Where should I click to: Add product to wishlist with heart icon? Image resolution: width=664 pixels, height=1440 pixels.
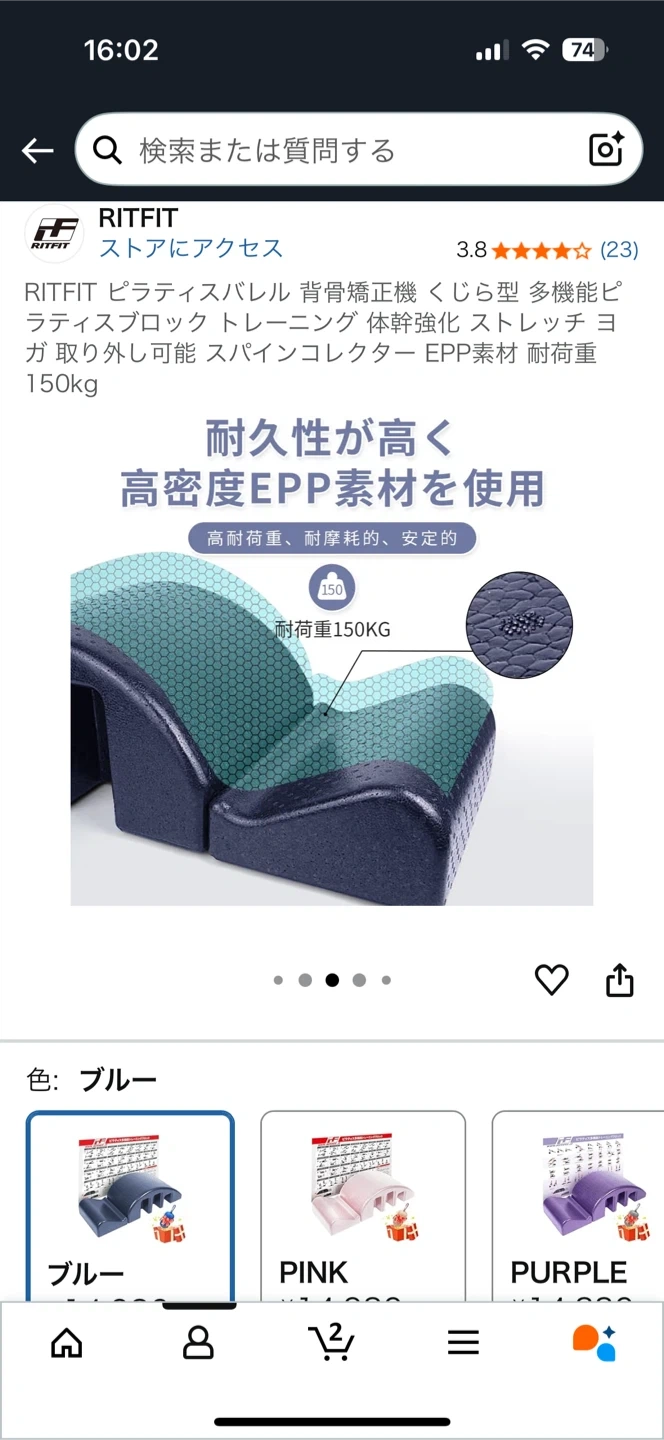551,980
